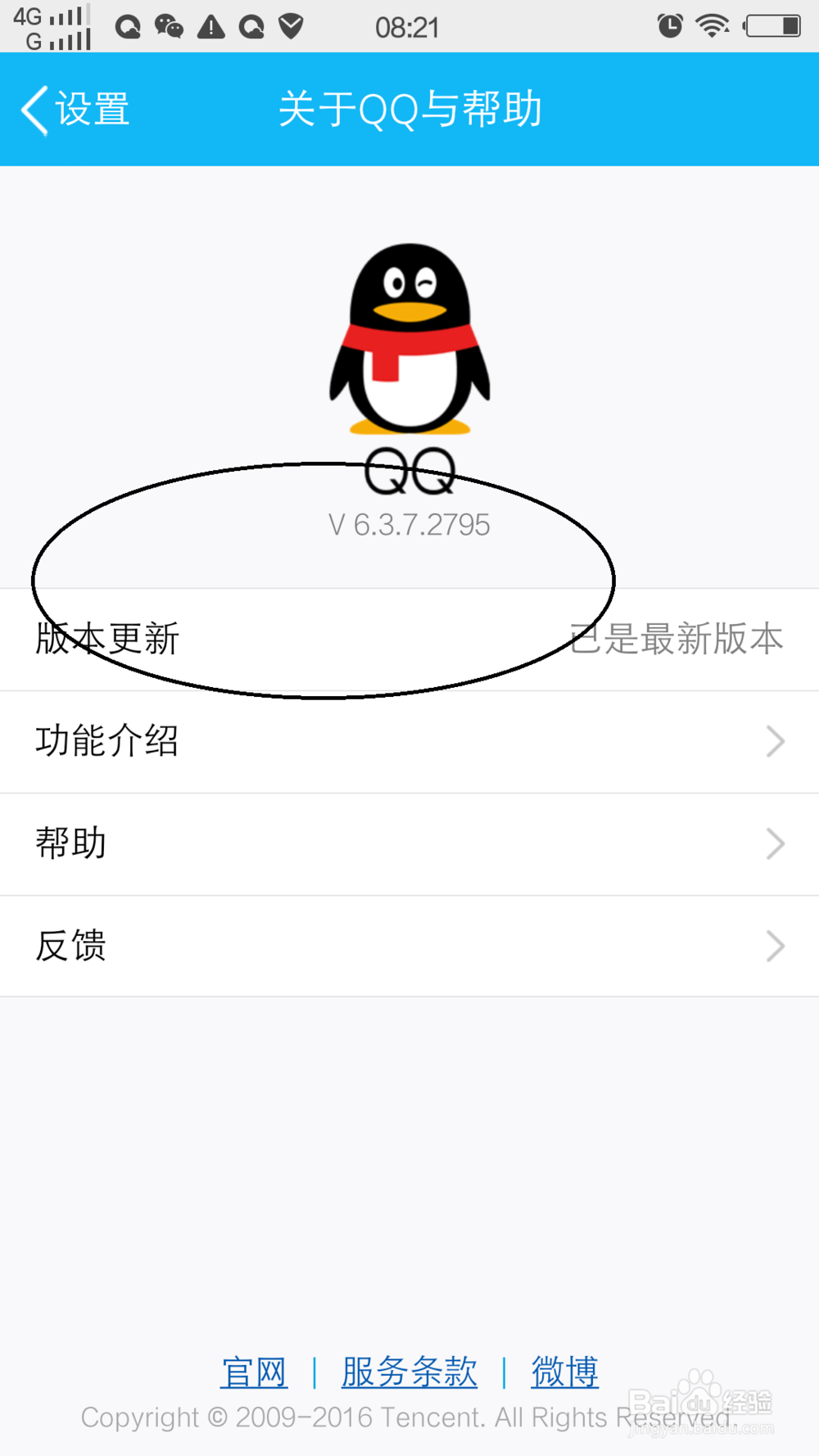Expand 反馈 via its chevron arrow

[x=776, y=946]
